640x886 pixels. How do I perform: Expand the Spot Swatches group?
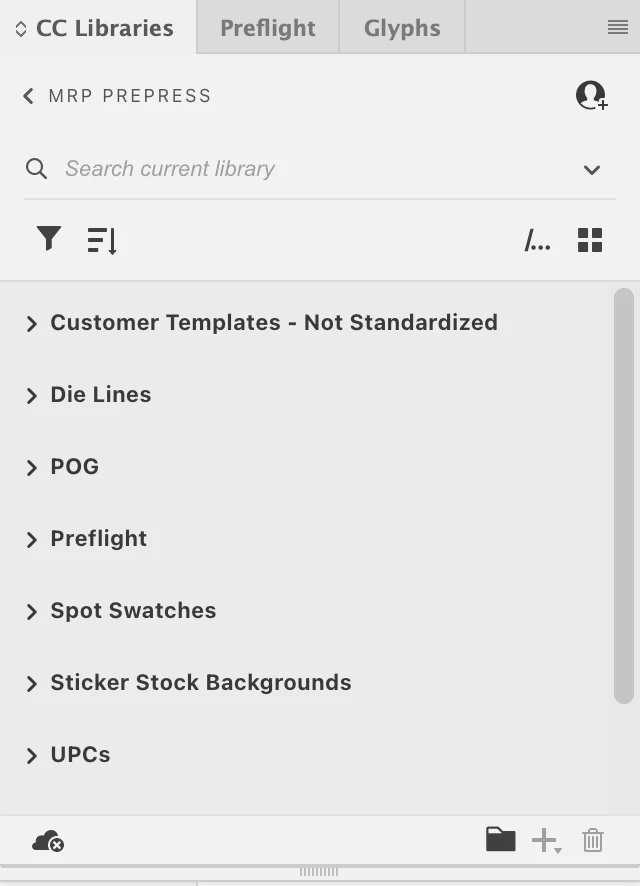tap(32, 611)
